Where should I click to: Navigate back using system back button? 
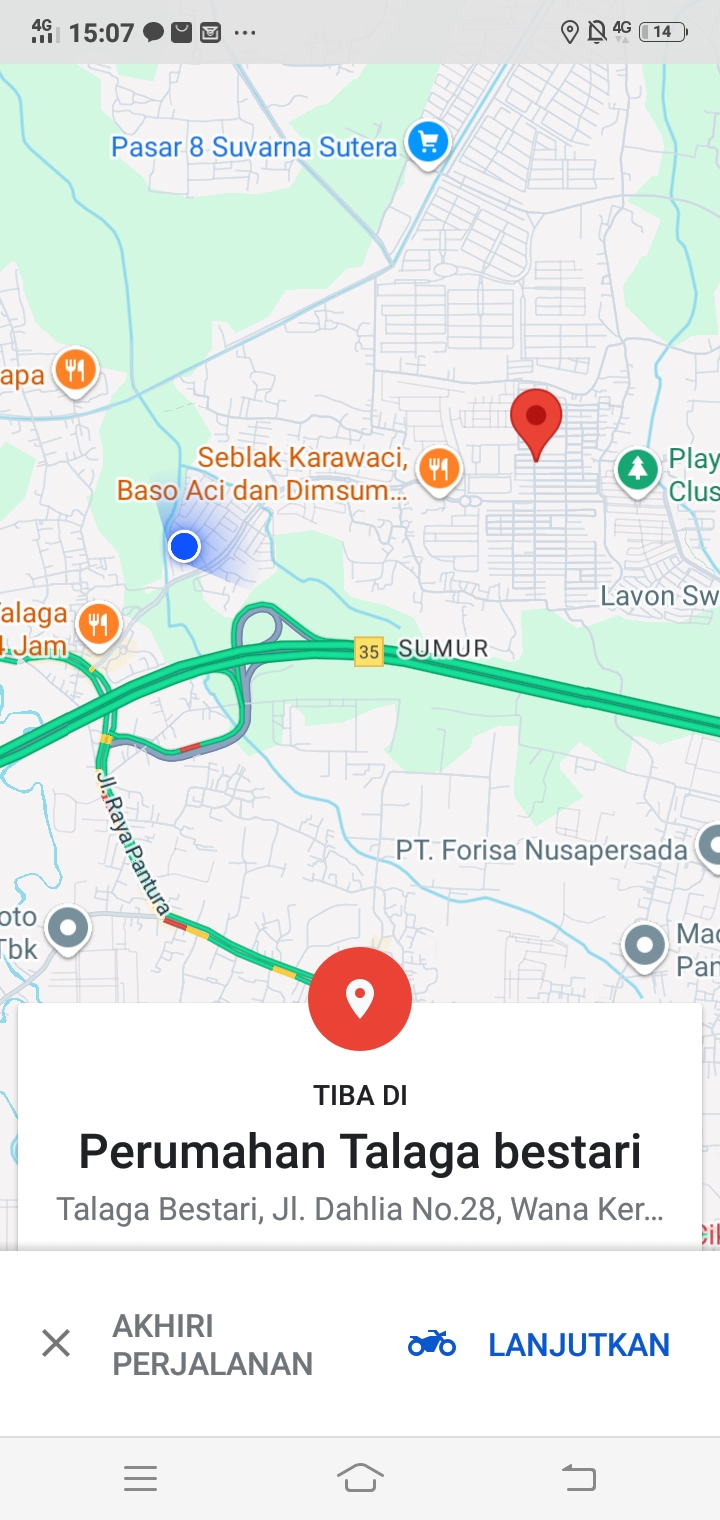pyautogui.click(x=578, y=1477)
